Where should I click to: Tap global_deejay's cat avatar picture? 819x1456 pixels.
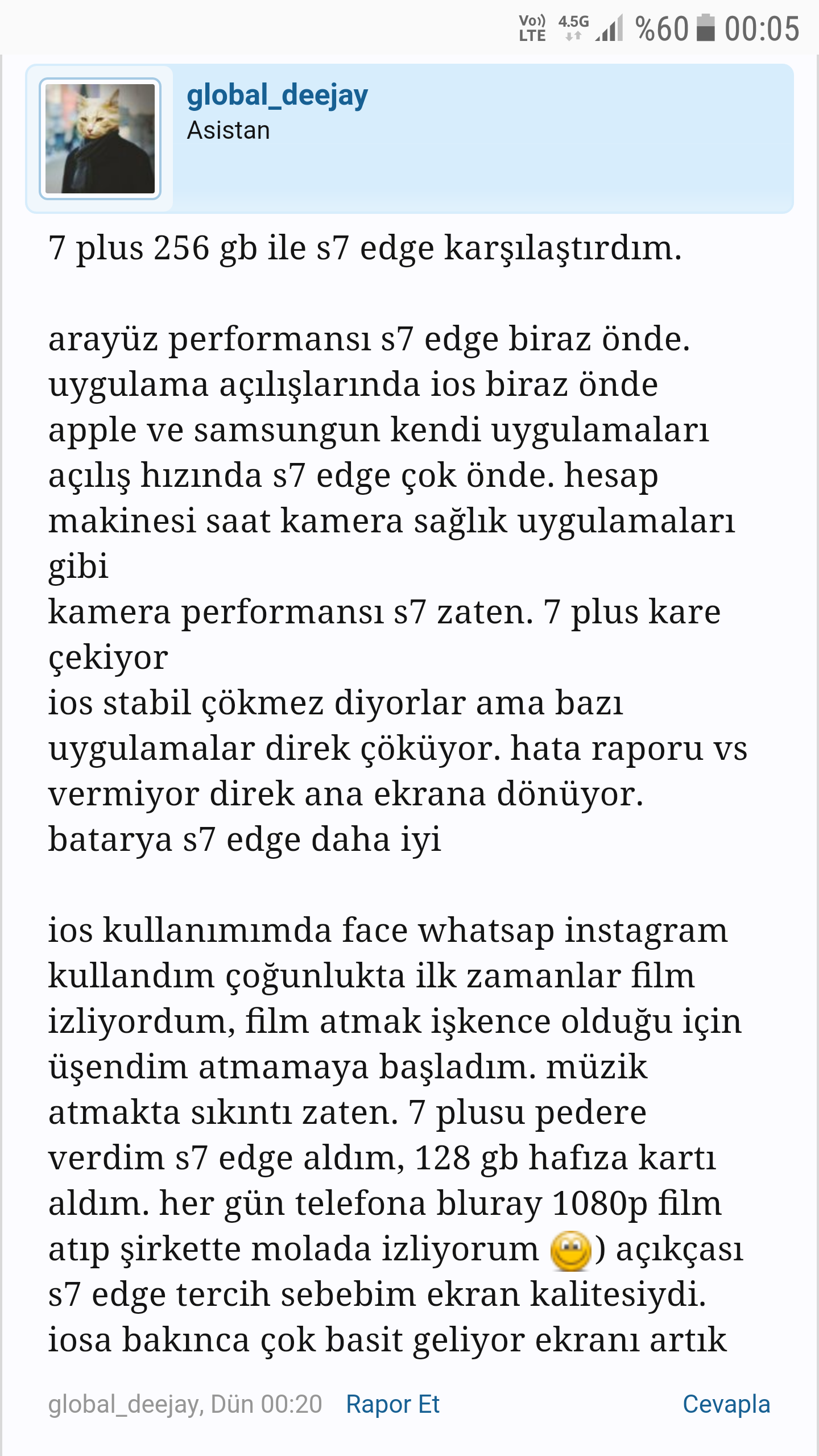[x=100, y=139]
